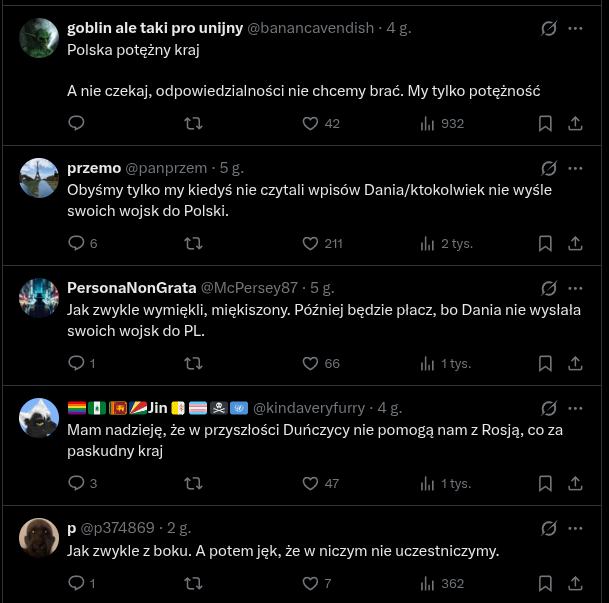Viewport: 609px width, 603px height.
Task: Repost PersonaNonGrata's tweet
Action: point(194,363)
